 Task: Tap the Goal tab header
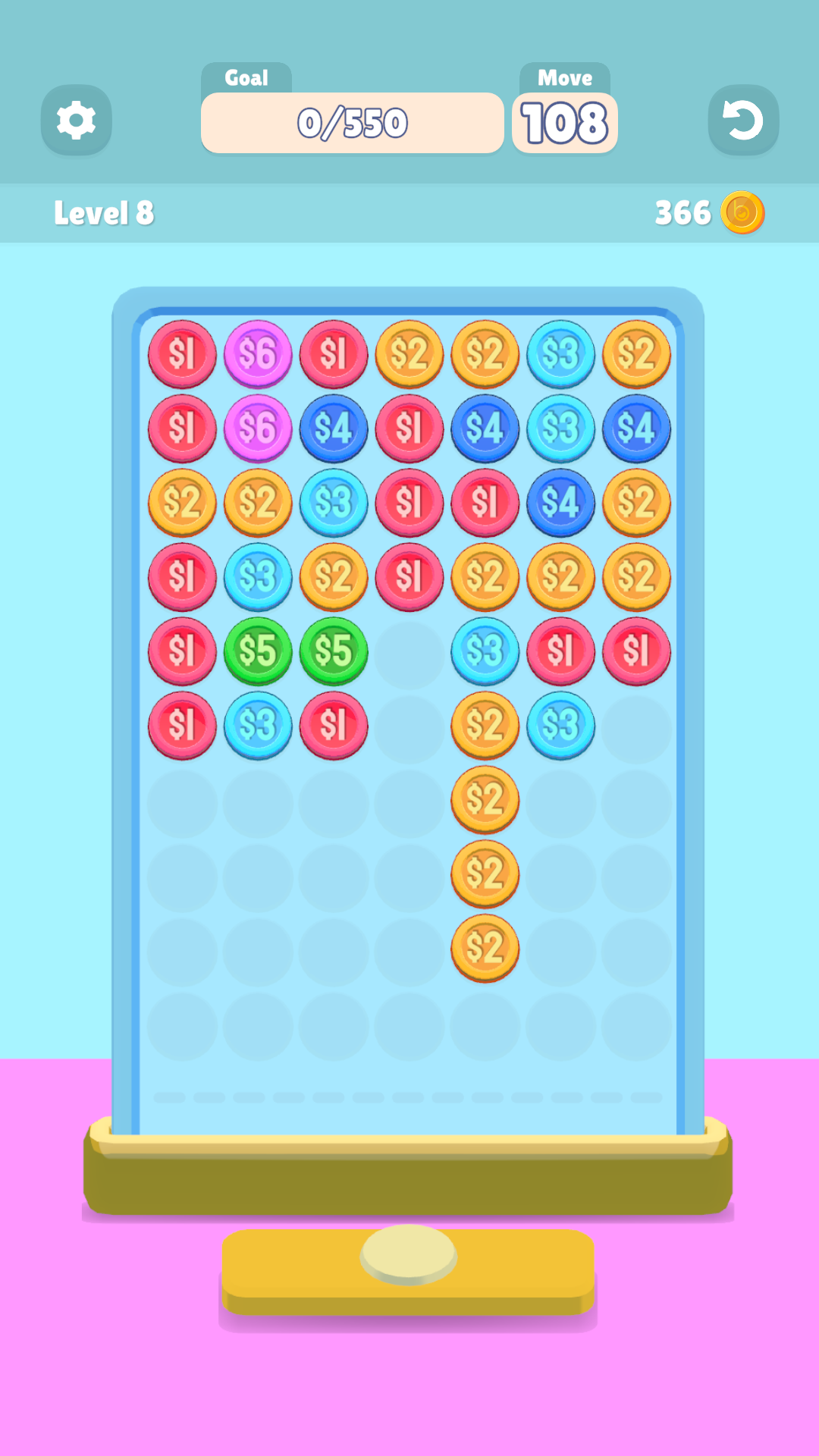click(x=246, y=78)
